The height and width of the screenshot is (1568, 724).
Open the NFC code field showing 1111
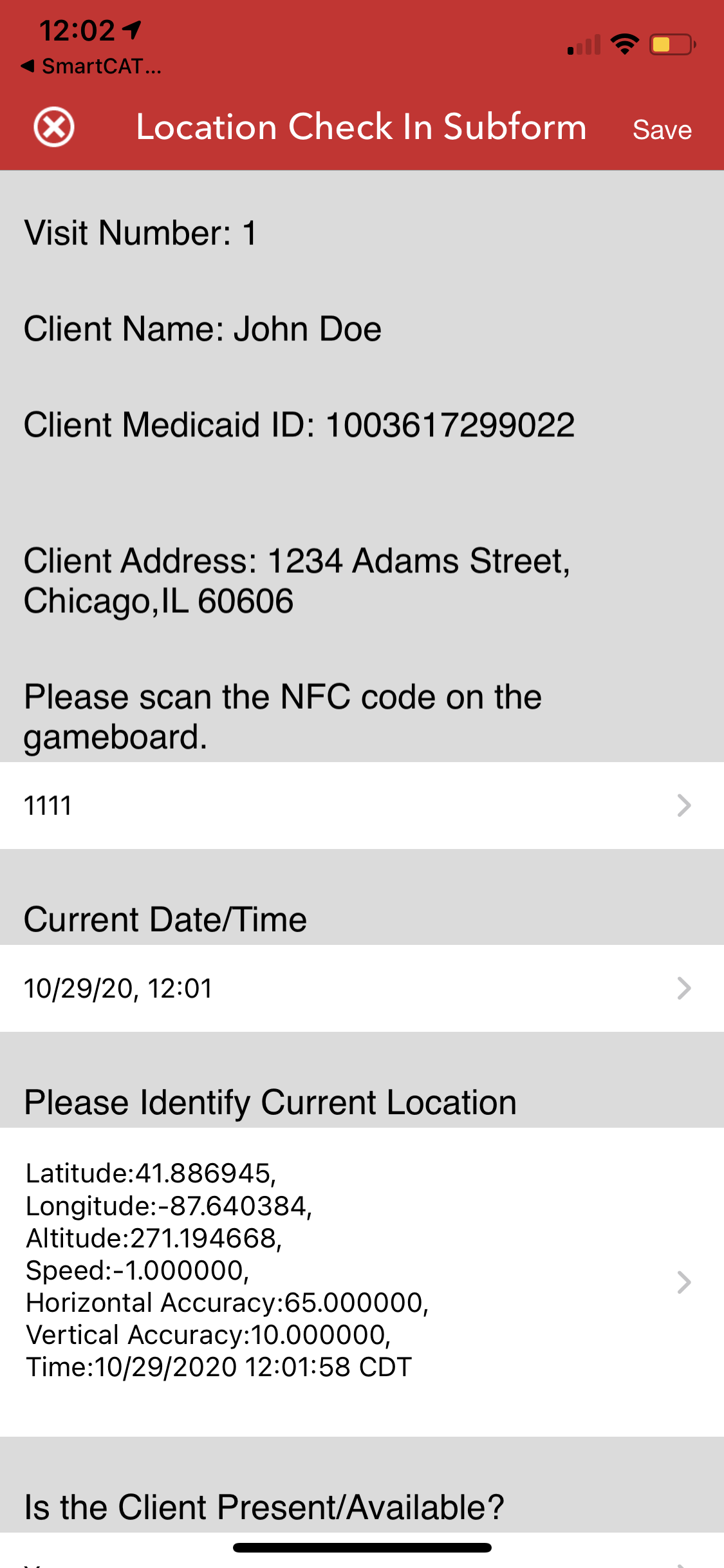coord(360,805)
